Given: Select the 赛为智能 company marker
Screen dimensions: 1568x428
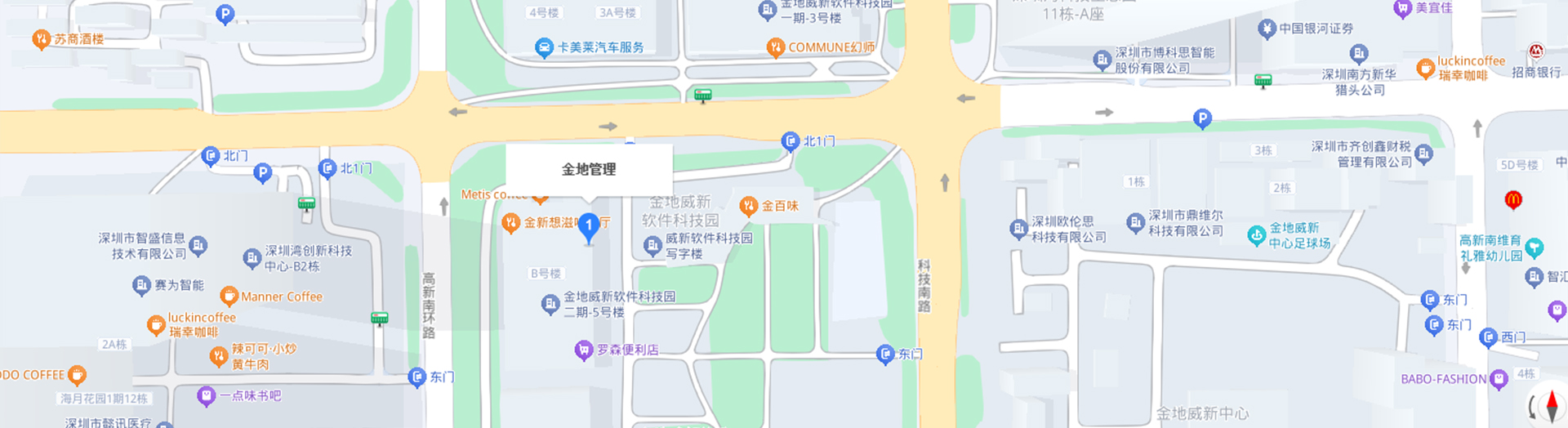Looking at the screenshot, I should 141,285.
